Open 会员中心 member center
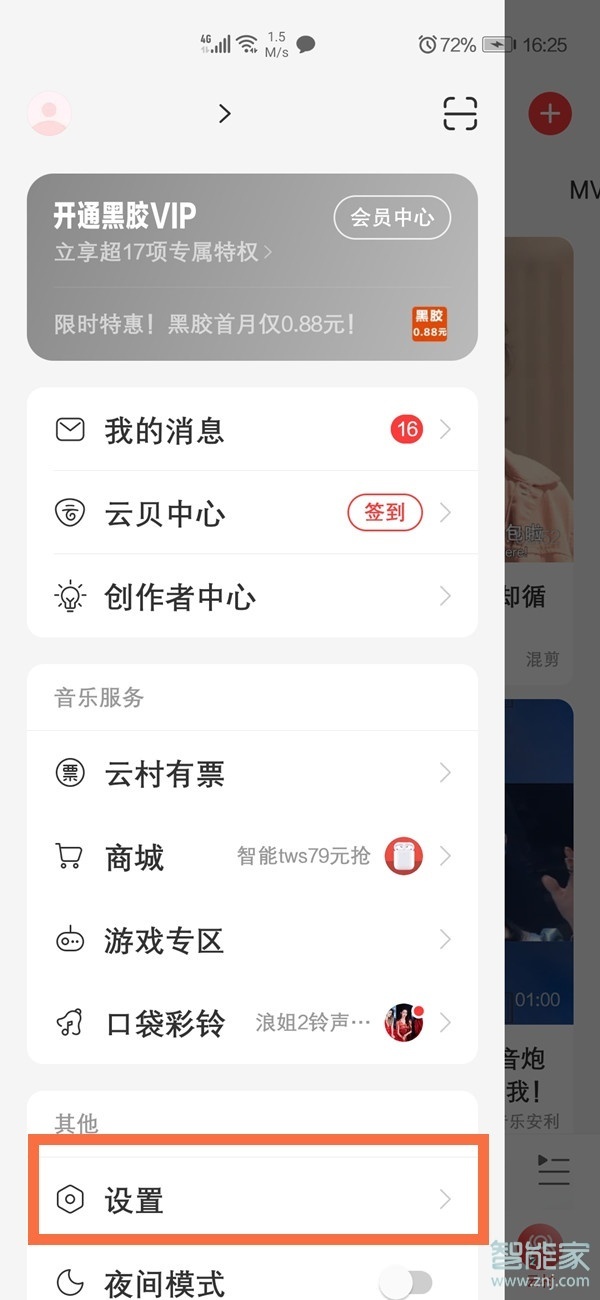Image resolution: width=600 pixels, height=1300 pixels. click(x=392, y=218)
